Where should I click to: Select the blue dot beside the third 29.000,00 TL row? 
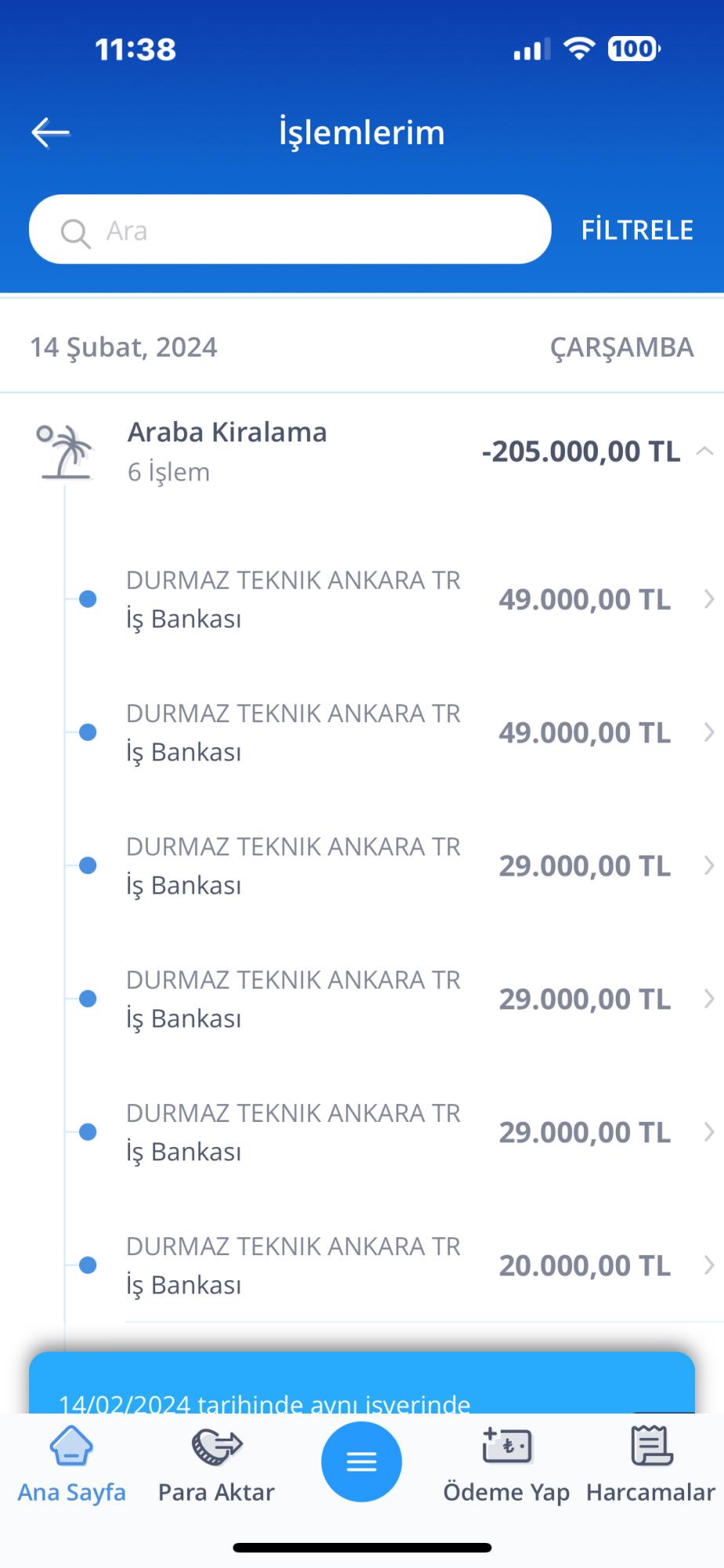(x=86, y=1131)
